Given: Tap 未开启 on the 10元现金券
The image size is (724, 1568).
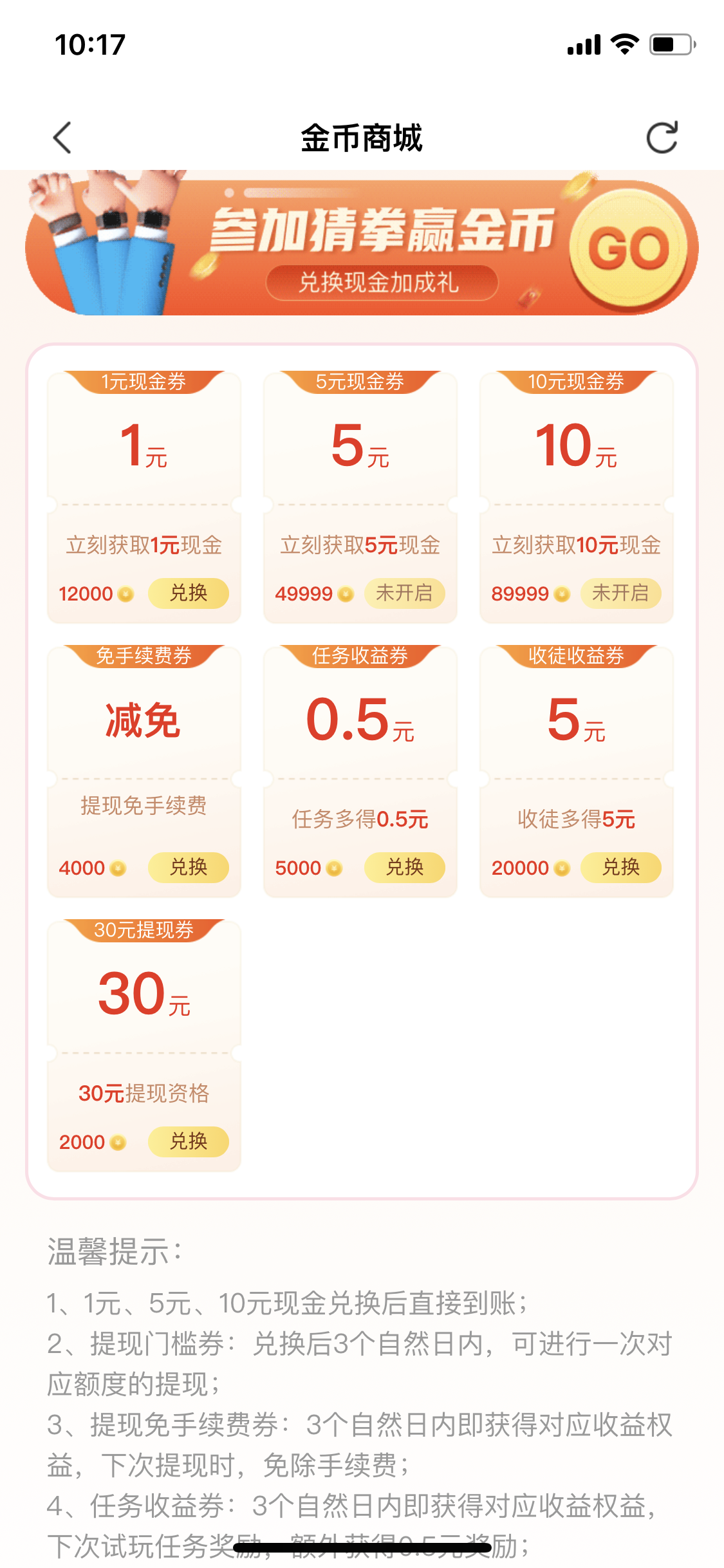Looking at the screenshot, I should (x=620, y=593).
